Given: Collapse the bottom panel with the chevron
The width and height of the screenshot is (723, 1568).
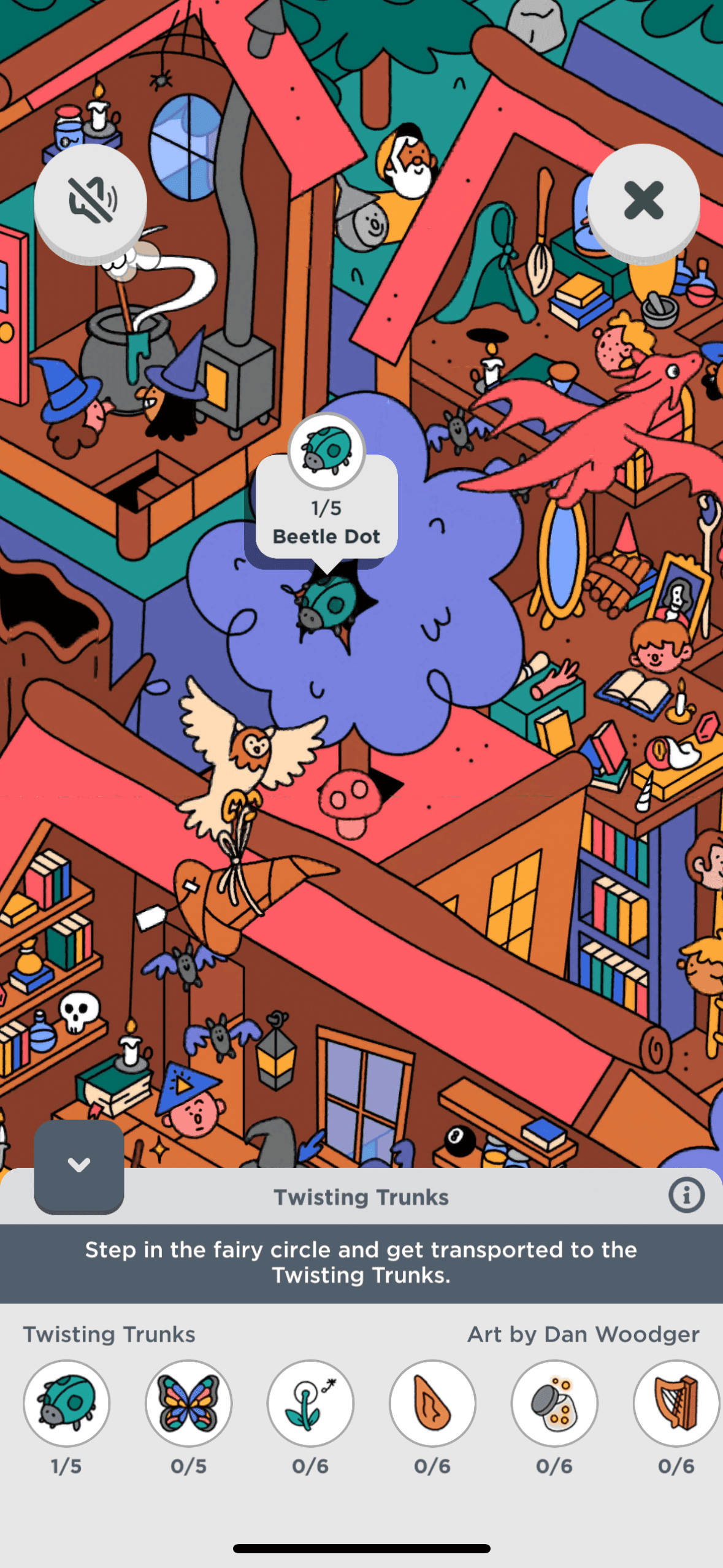Looking at the screenshot, I should click(79, 1164).
